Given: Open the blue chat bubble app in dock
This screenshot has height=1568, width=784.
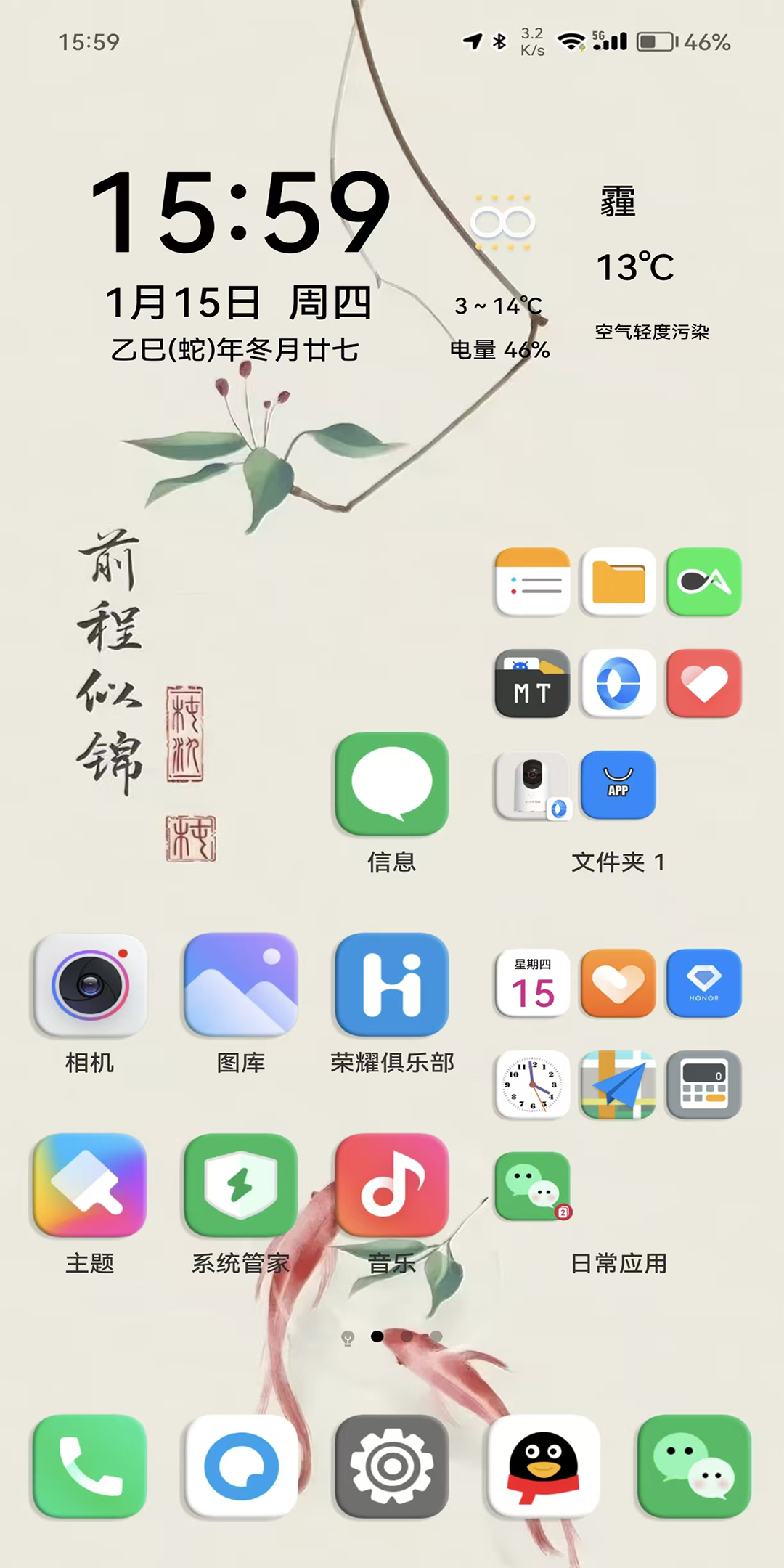Looking at the screenshot, I should click(x=241, y=1466).
